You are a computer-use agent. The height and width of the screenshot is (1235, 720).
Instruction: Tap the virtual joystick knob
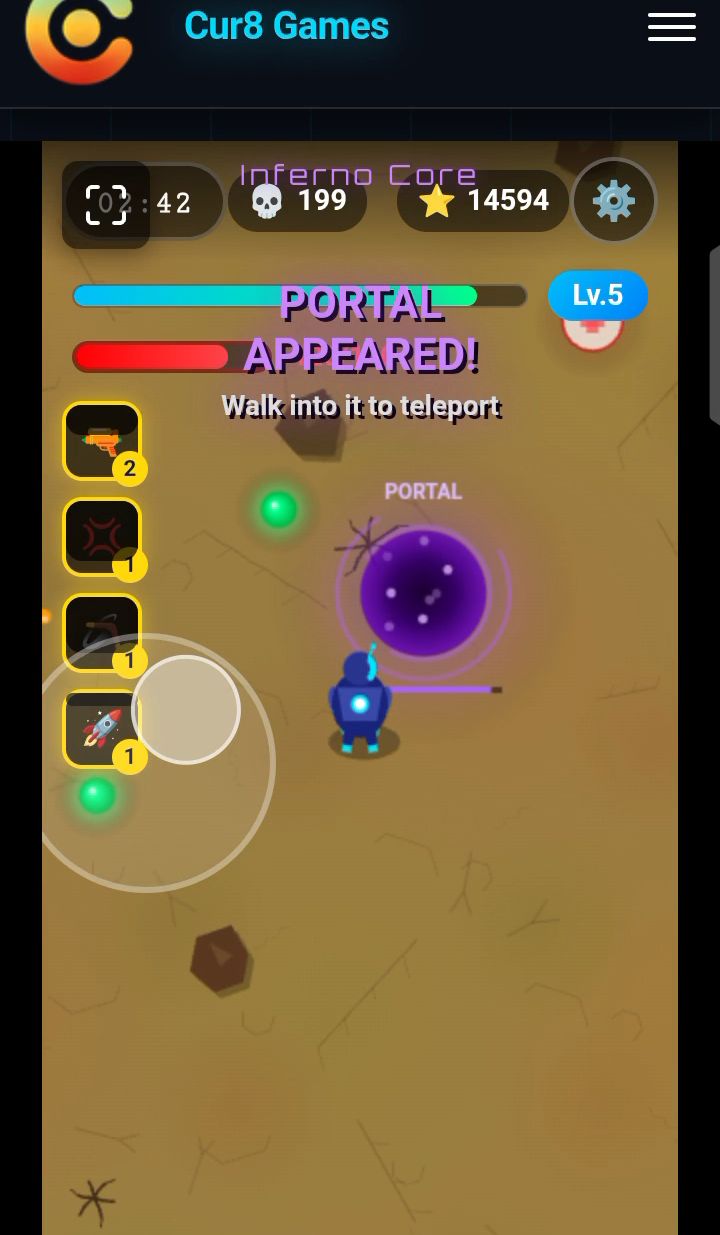186,709
